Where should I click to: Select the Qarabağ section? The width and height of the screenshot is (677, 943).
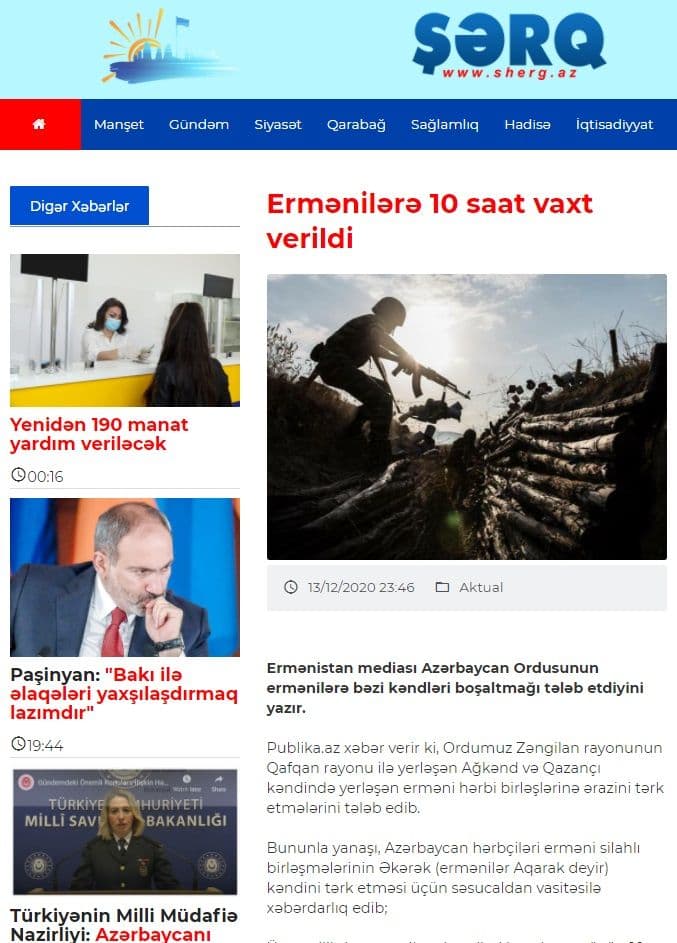pos(356,124)
